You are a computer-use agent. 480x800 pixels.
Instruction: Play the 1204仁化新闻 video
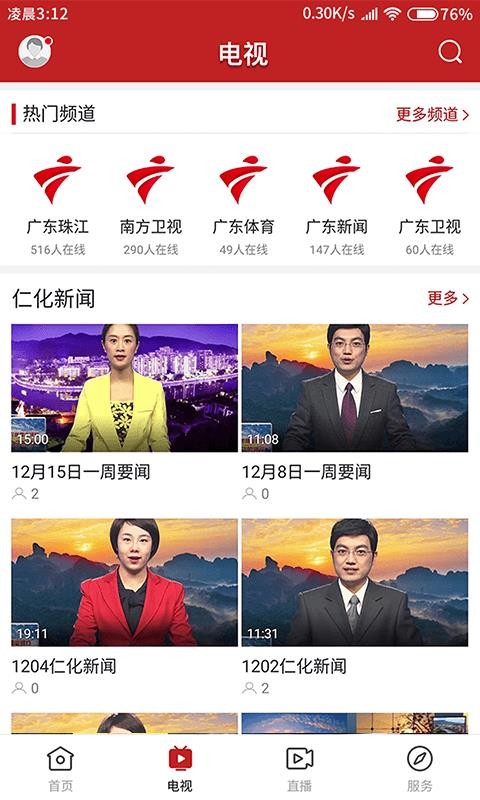[124, 582]
